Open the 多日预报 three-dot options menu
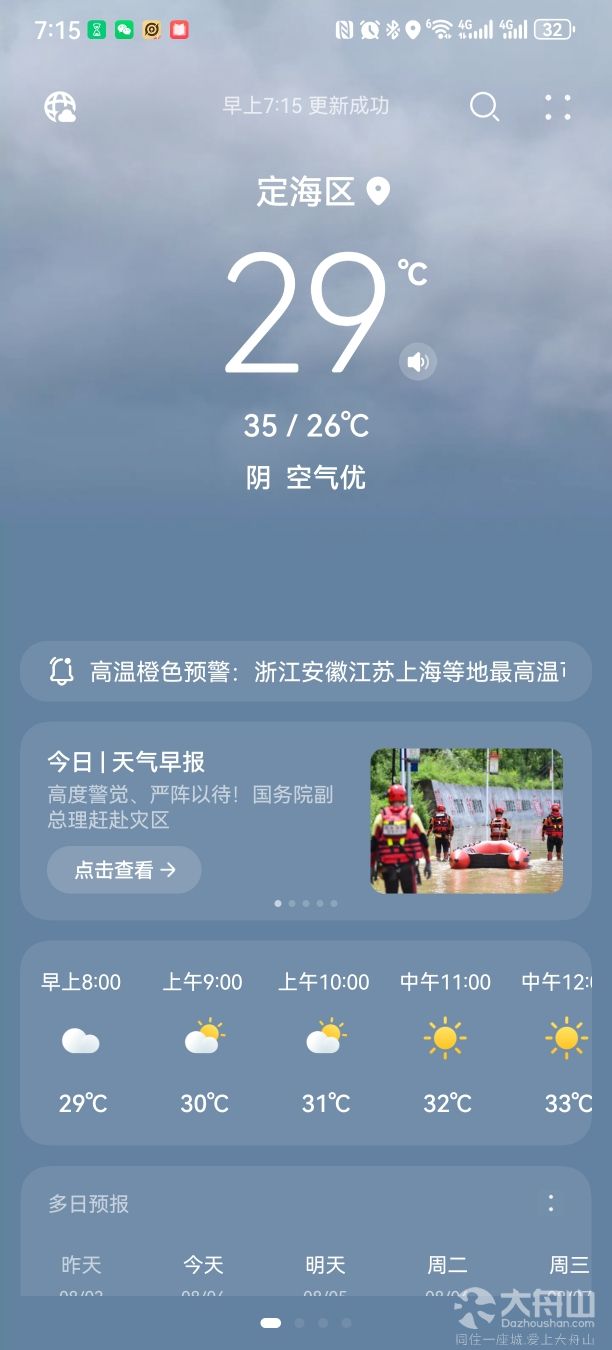This screenshot has height=1350, width=612. (550, 1203)
